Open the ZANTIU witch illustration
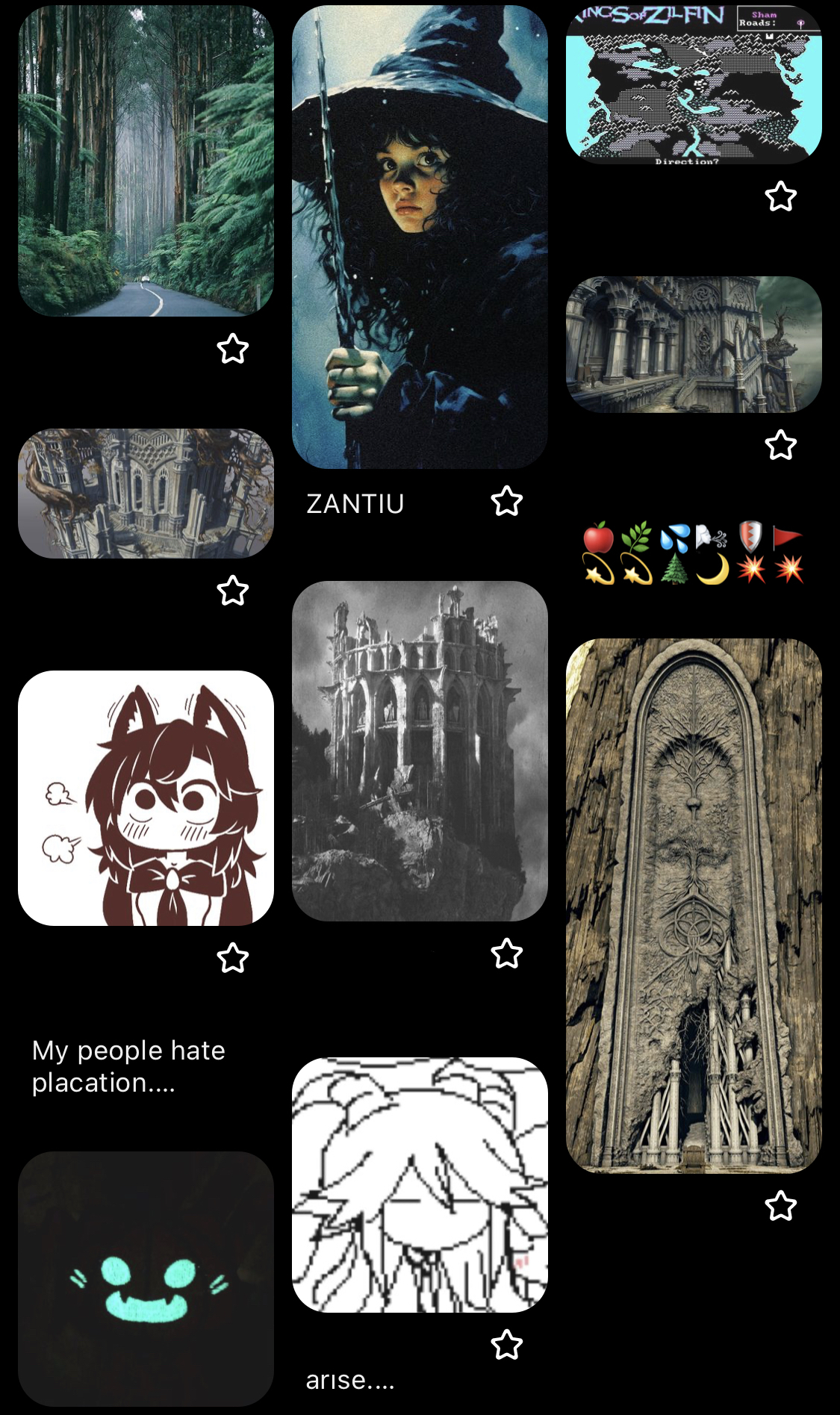Viewport: 840px width, 1415px height. pyautogui.click(x=420, y=237)
